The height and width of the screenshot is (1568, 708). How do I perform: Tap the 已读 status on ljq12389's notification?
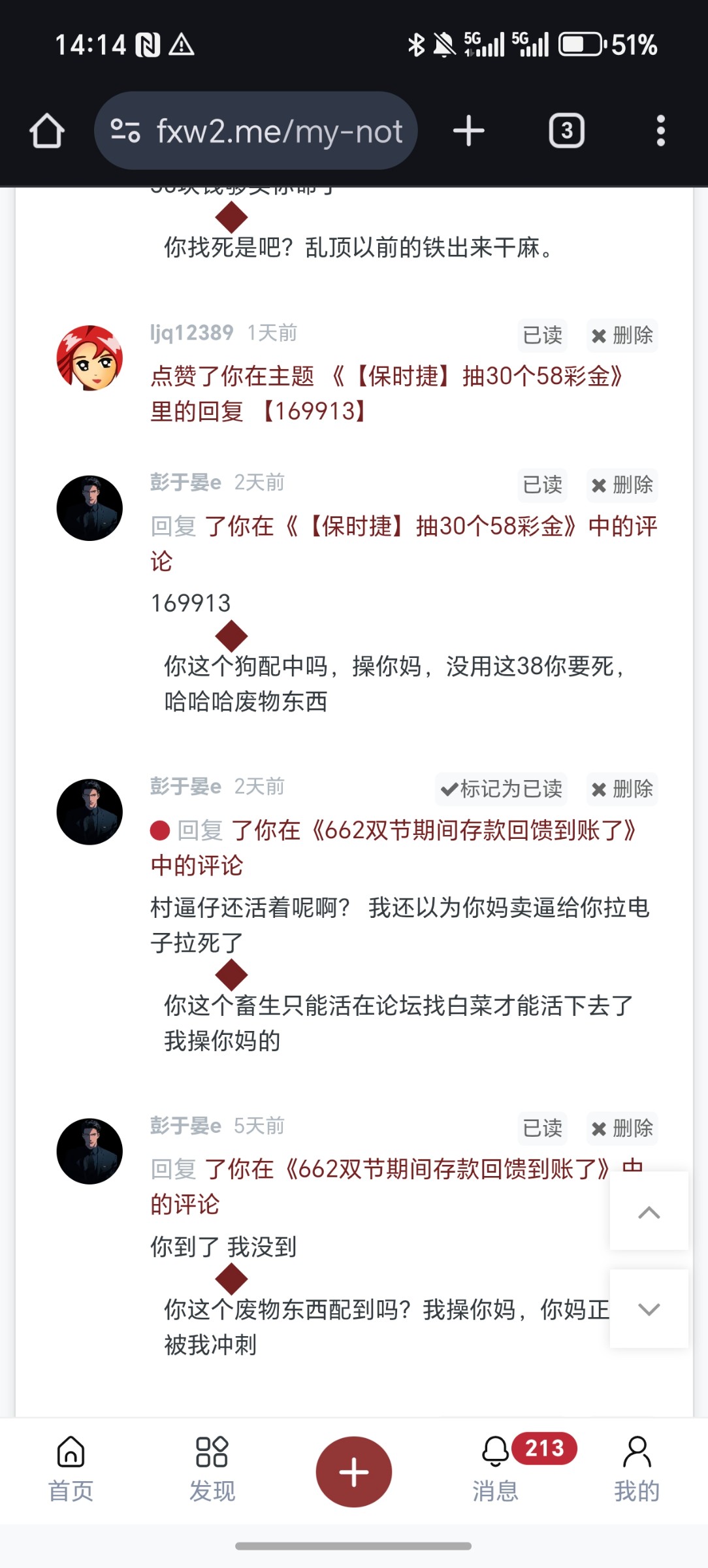pyautogui.click(x=542, y=336)
